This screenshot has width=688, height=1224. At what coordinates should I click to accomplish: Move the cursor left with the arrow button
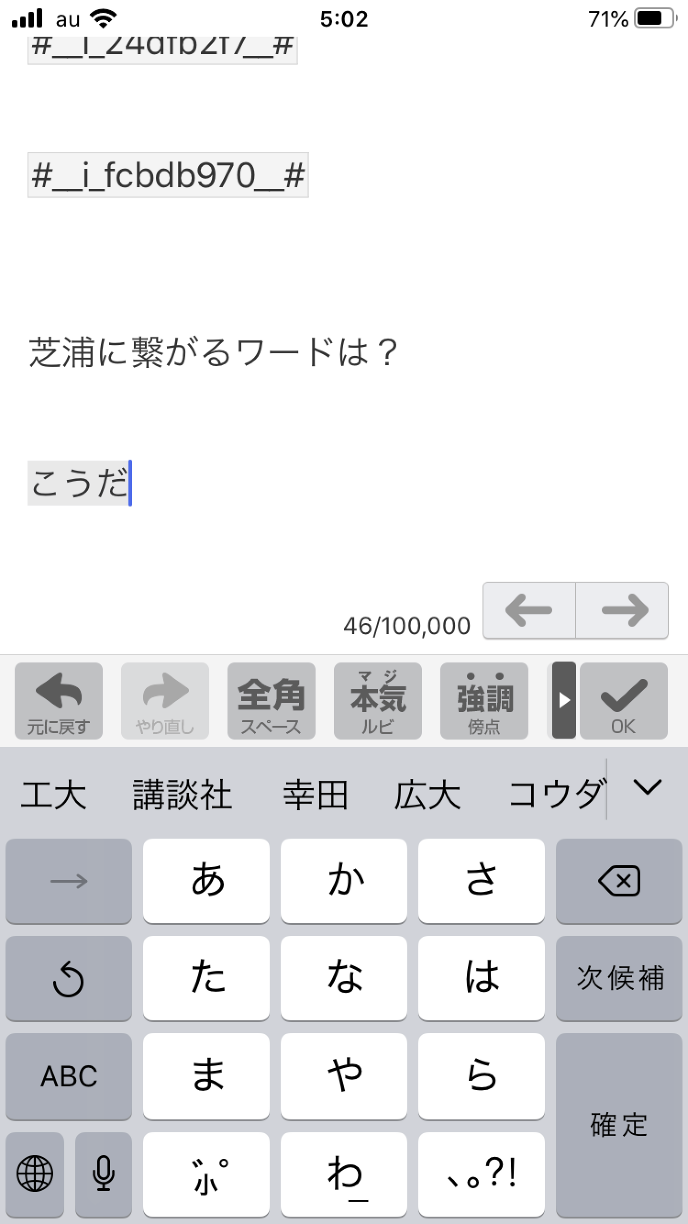click(529, 610)
